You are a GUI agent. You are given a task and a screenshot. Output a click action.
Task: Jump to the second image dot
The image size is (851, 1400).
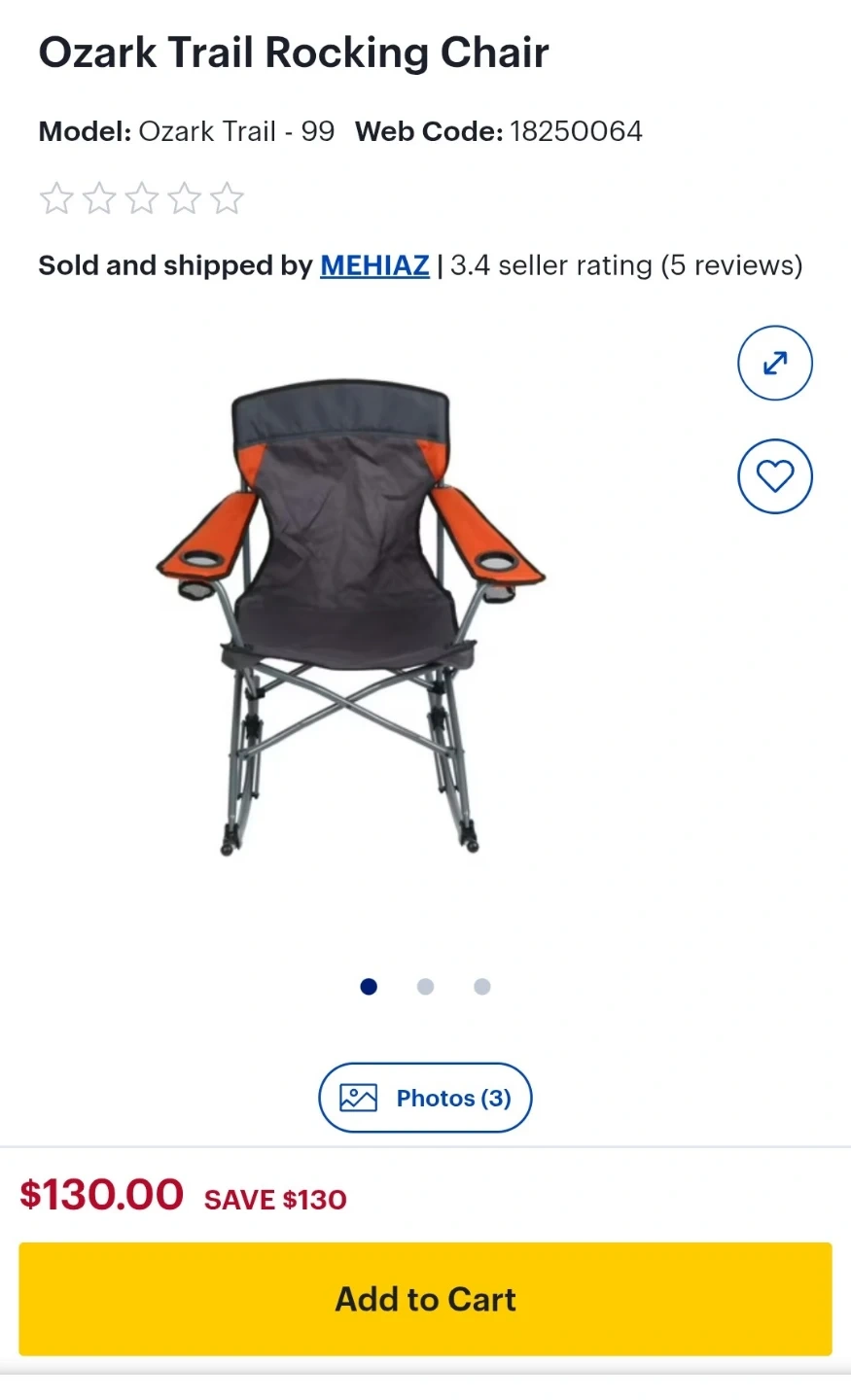tap(425, 987)
